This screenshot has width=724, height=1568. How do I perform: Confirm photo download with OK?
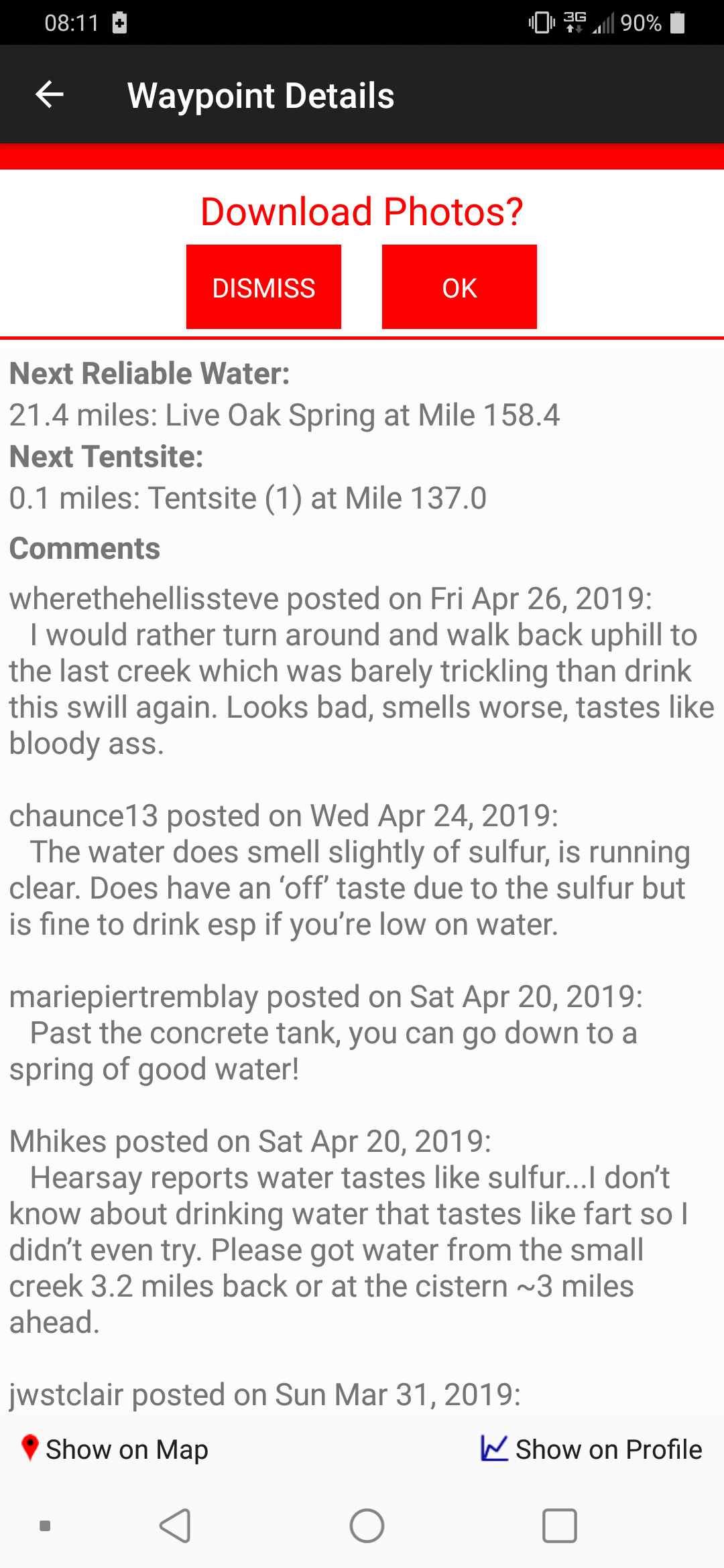click(459, 287)
